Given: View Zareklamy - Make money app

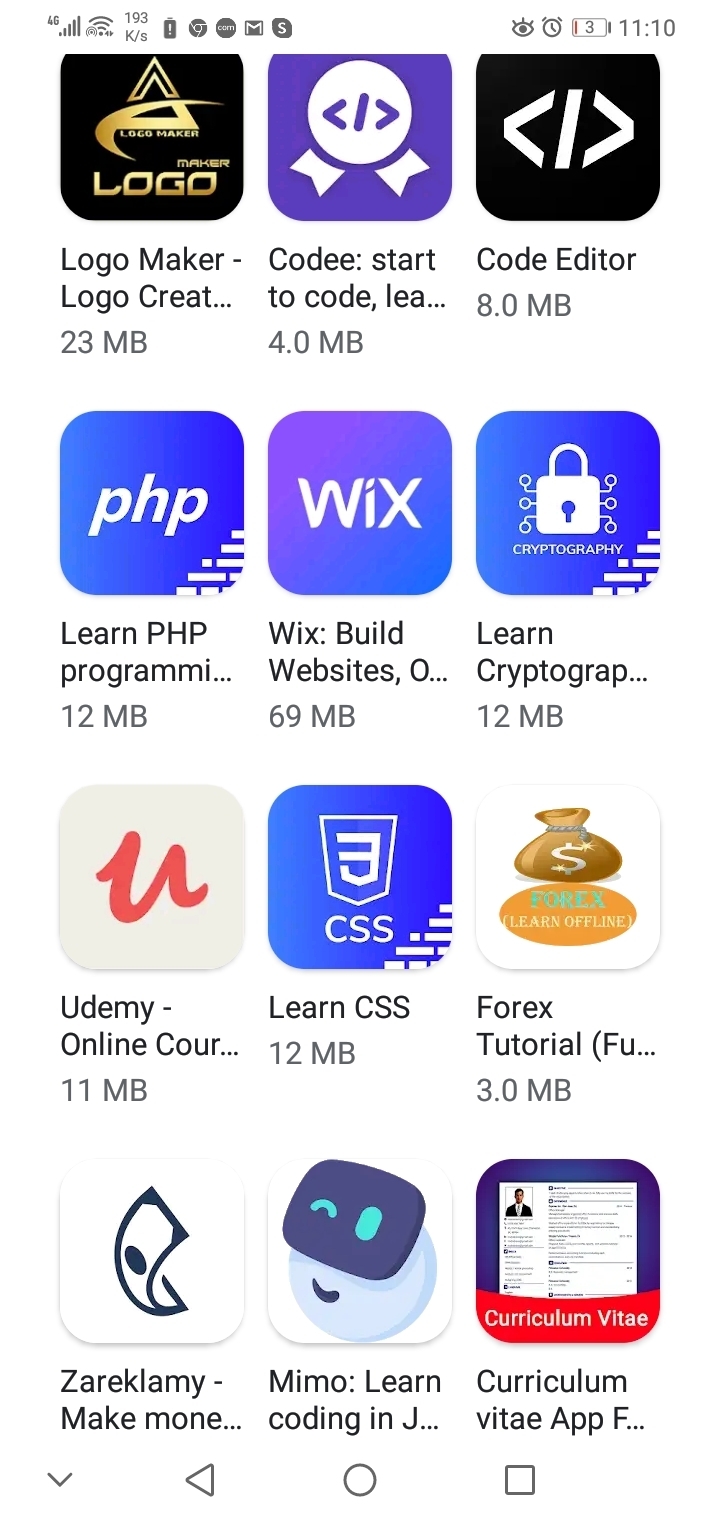Looking at the screenshot, I should point(152,1251).
